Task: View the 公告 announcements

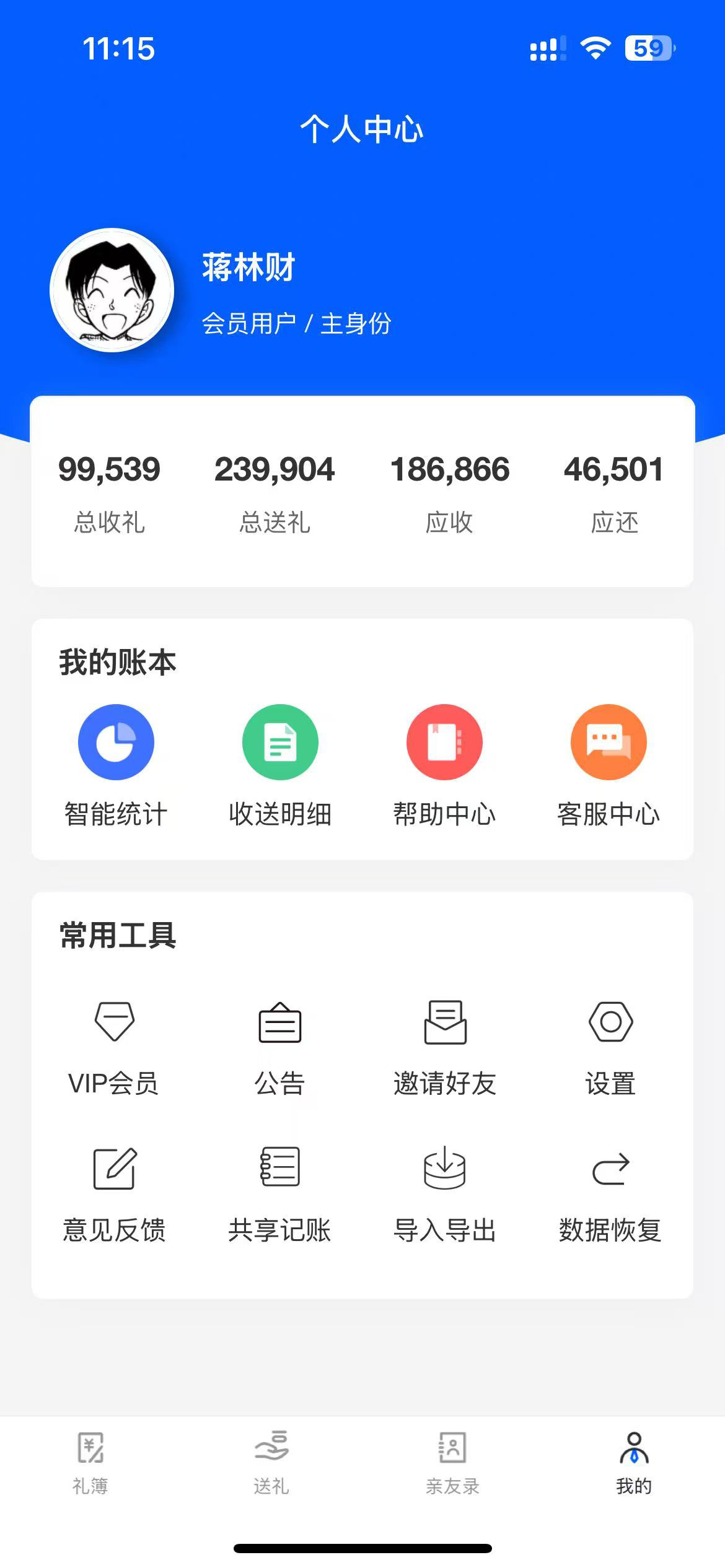Action: [280, 1047]
